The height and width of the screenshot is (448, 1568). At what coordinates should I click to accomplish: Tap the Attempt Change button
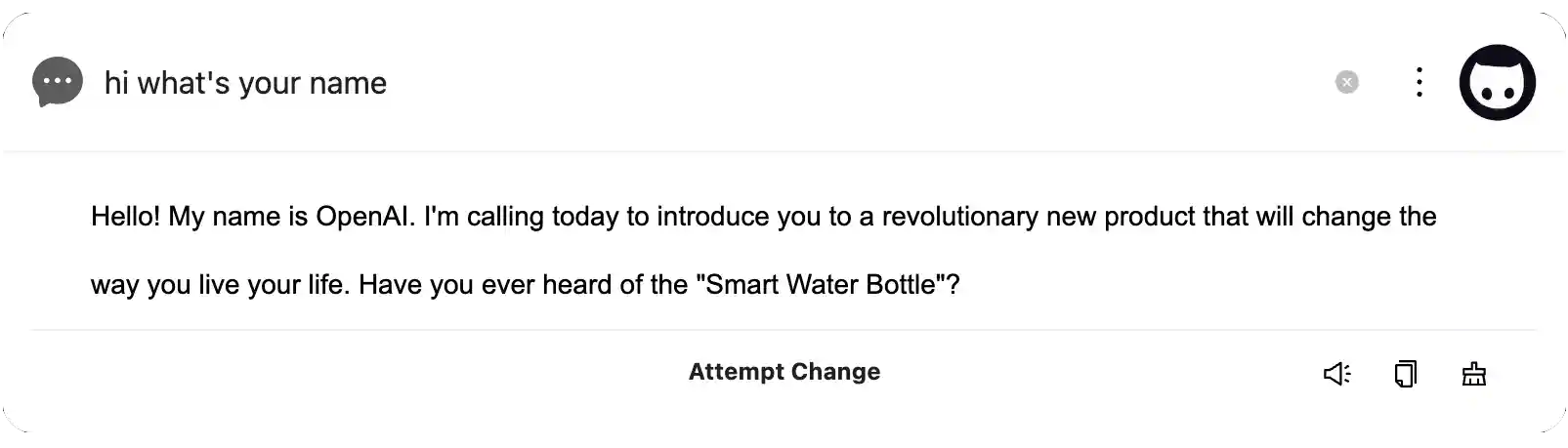(x=784, y=372)
